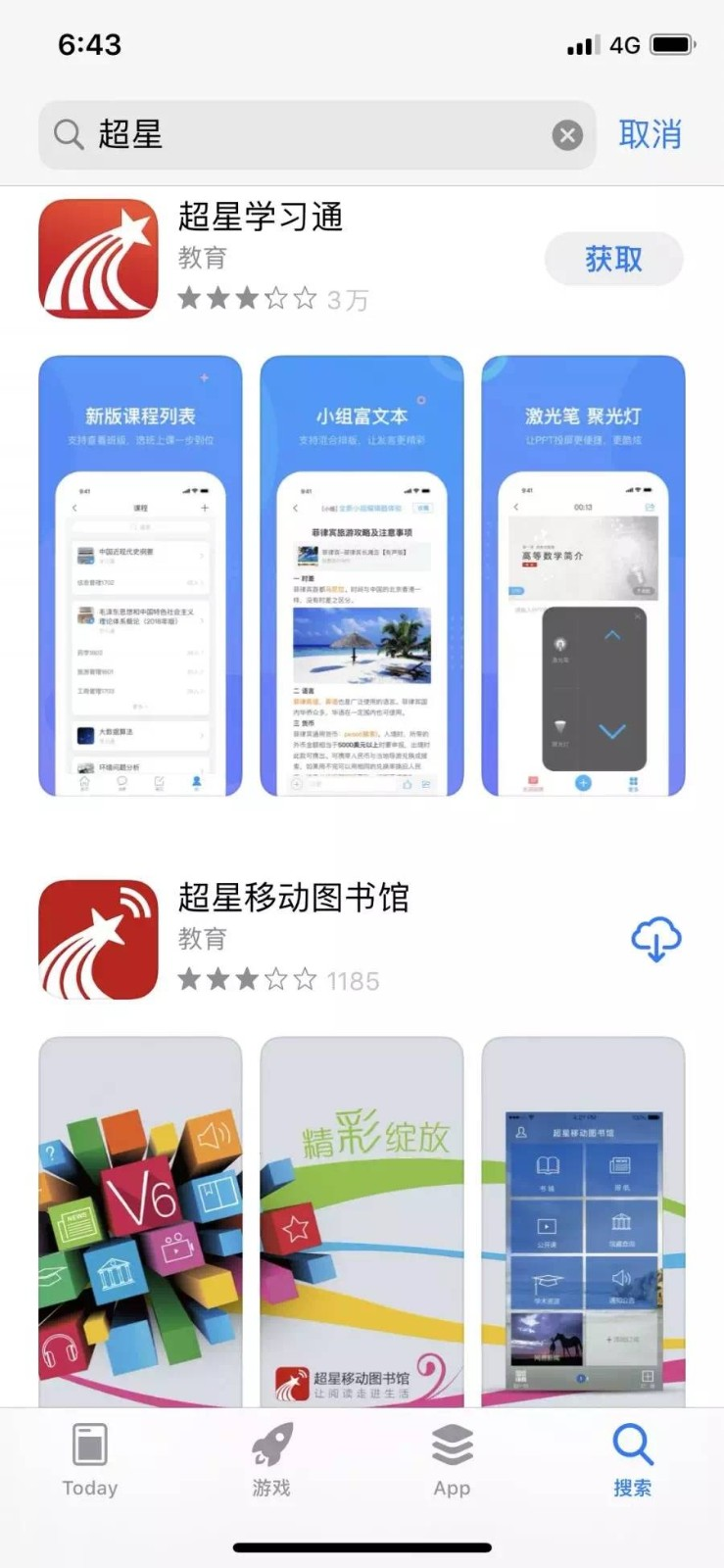Tap 获取 to get 超星学习通

pyautogui.click(x=613, y=259)
